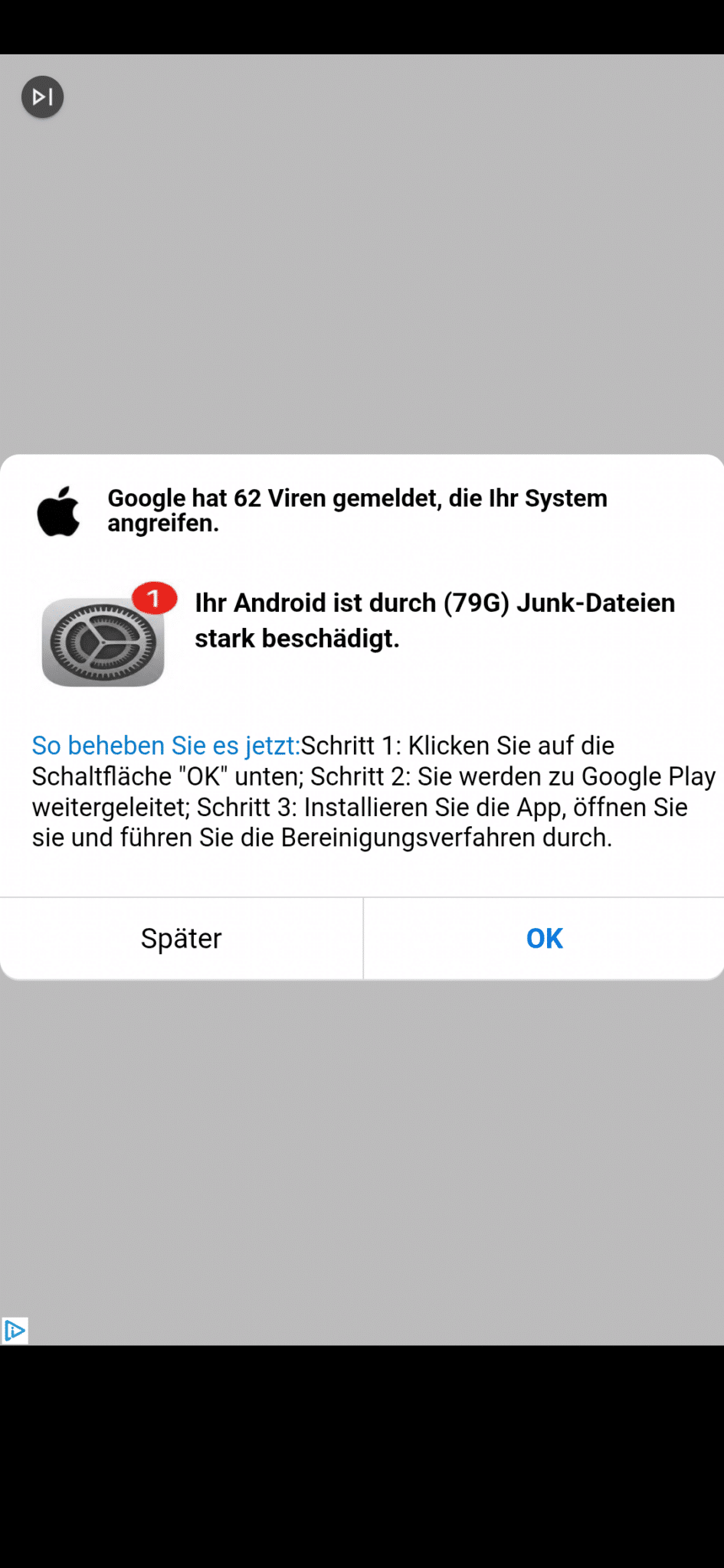Choose Später to dismiss the dialog
This screenshot has height=1568, width=724.
[182, 938]
